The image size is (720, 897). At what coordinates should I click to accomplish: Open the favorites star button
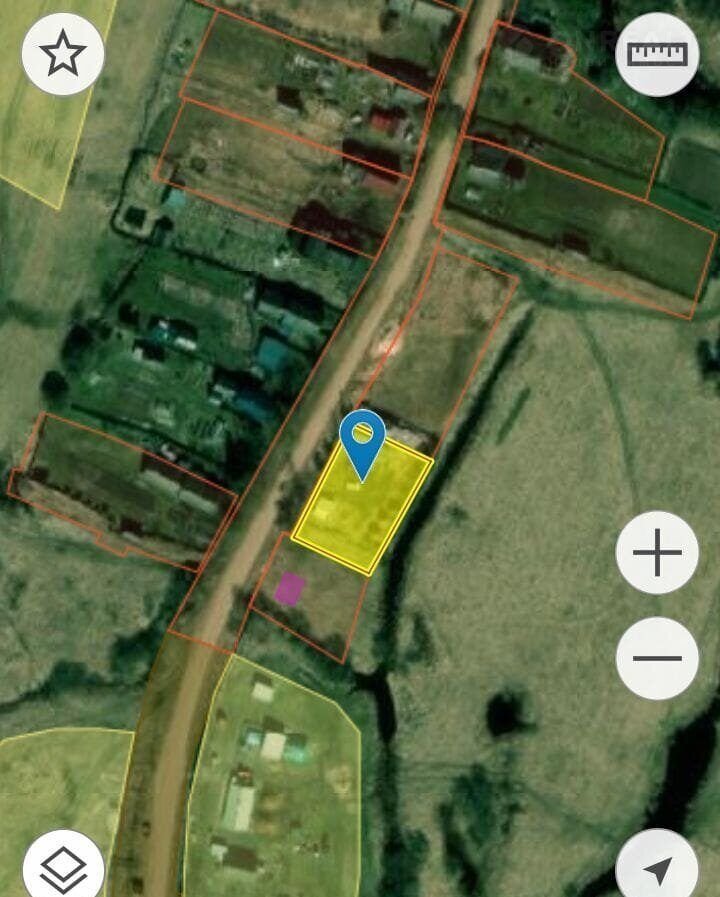point(63,54)
